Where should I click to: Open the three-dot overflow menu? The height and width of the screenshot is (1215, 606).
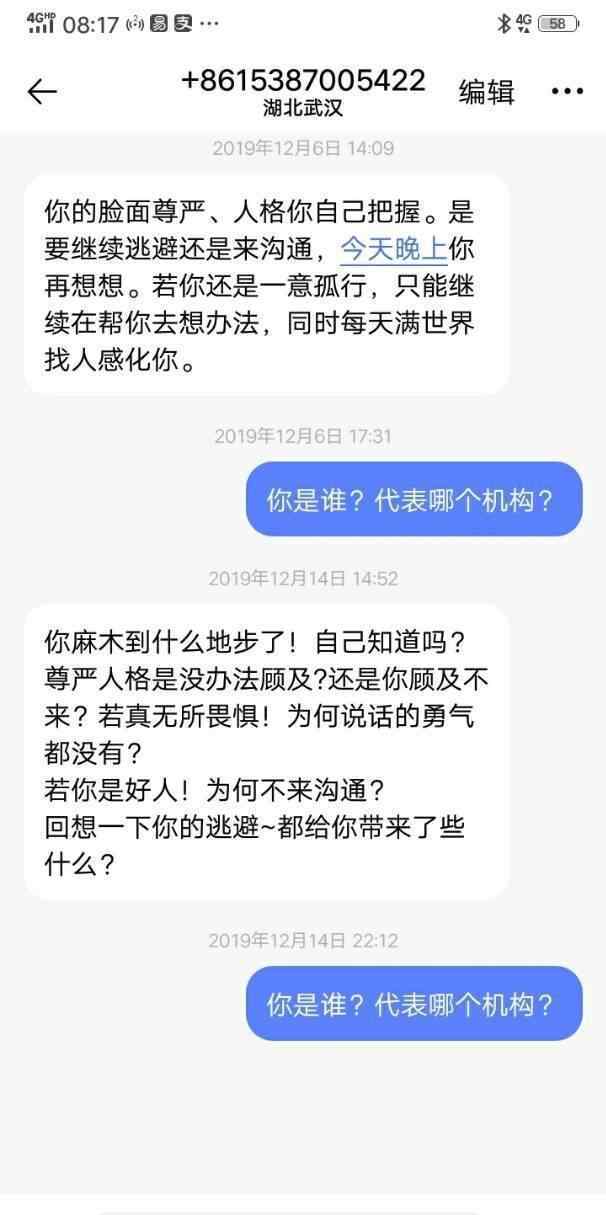click(567, 92)
